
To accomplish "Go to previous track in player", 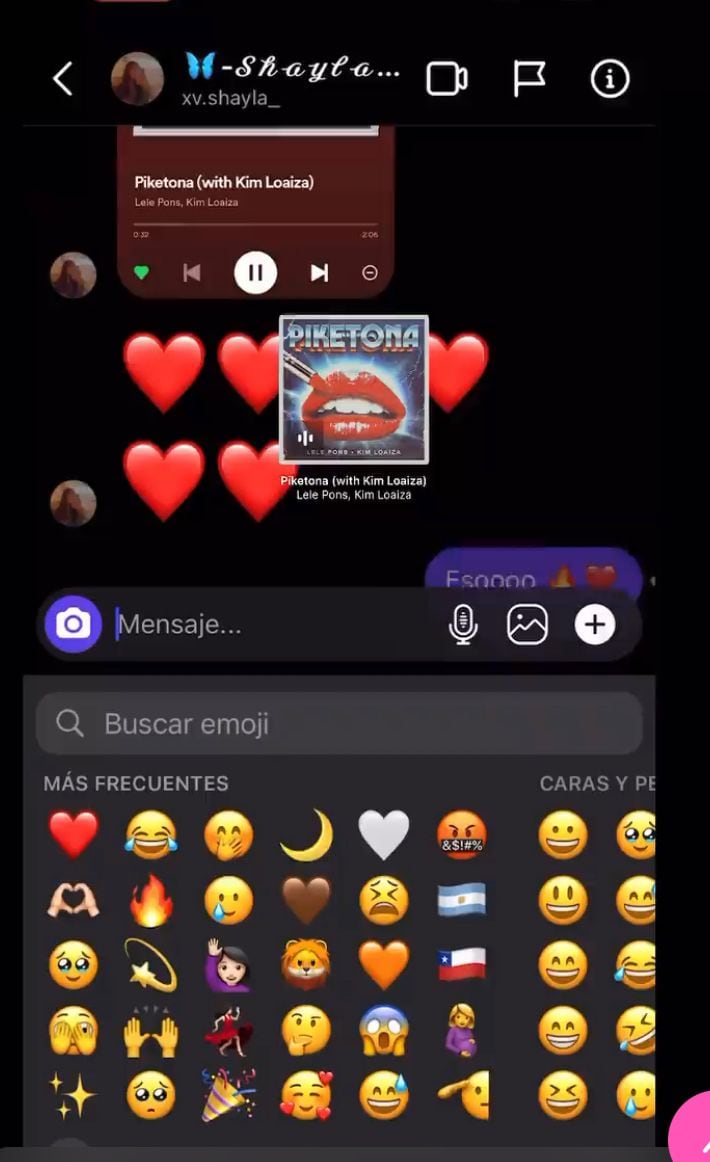I will coord(192,272).
